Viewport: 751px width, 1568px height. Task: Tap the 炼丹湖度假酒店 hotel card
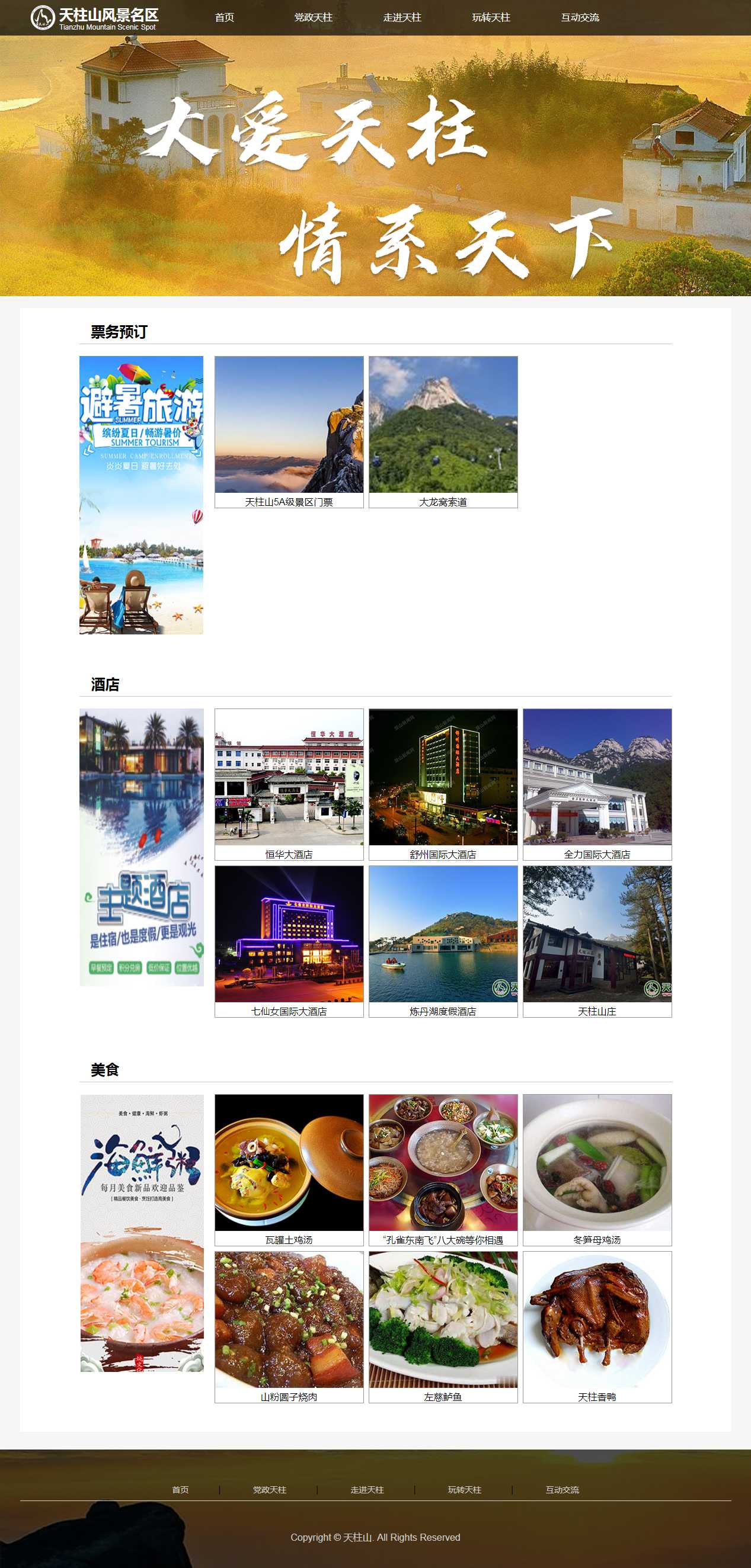click(x=443, y=941)
